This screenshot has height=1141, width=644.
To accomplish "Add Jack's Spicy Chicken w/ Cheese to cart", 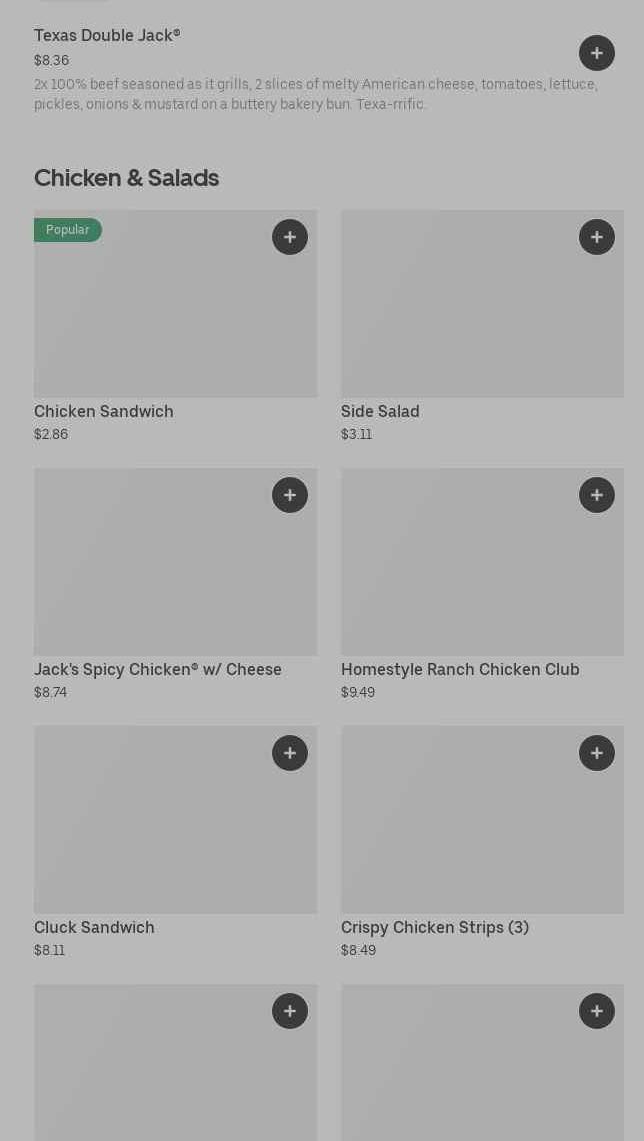I will pos(290,495).
